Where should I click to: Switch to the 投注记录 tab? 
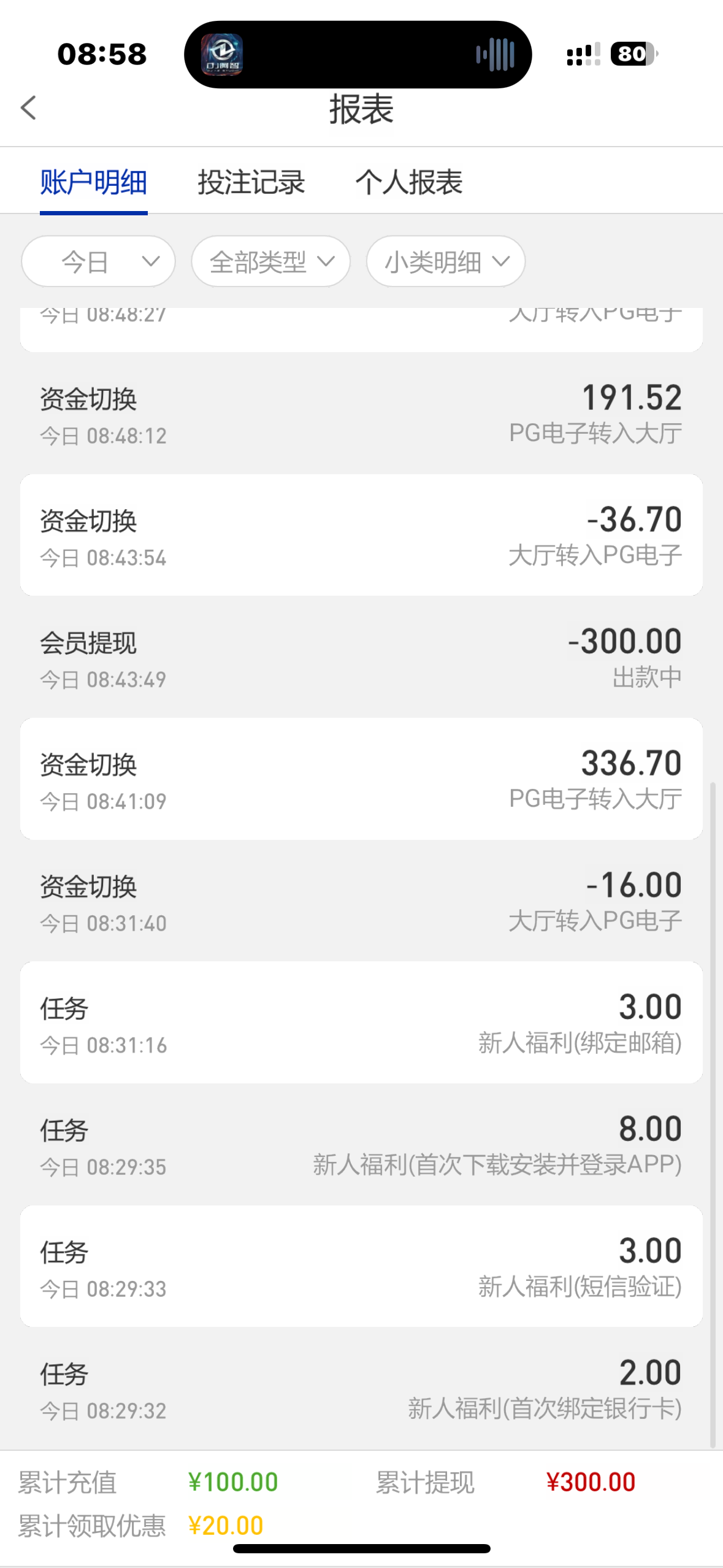(x=251, y=183)
